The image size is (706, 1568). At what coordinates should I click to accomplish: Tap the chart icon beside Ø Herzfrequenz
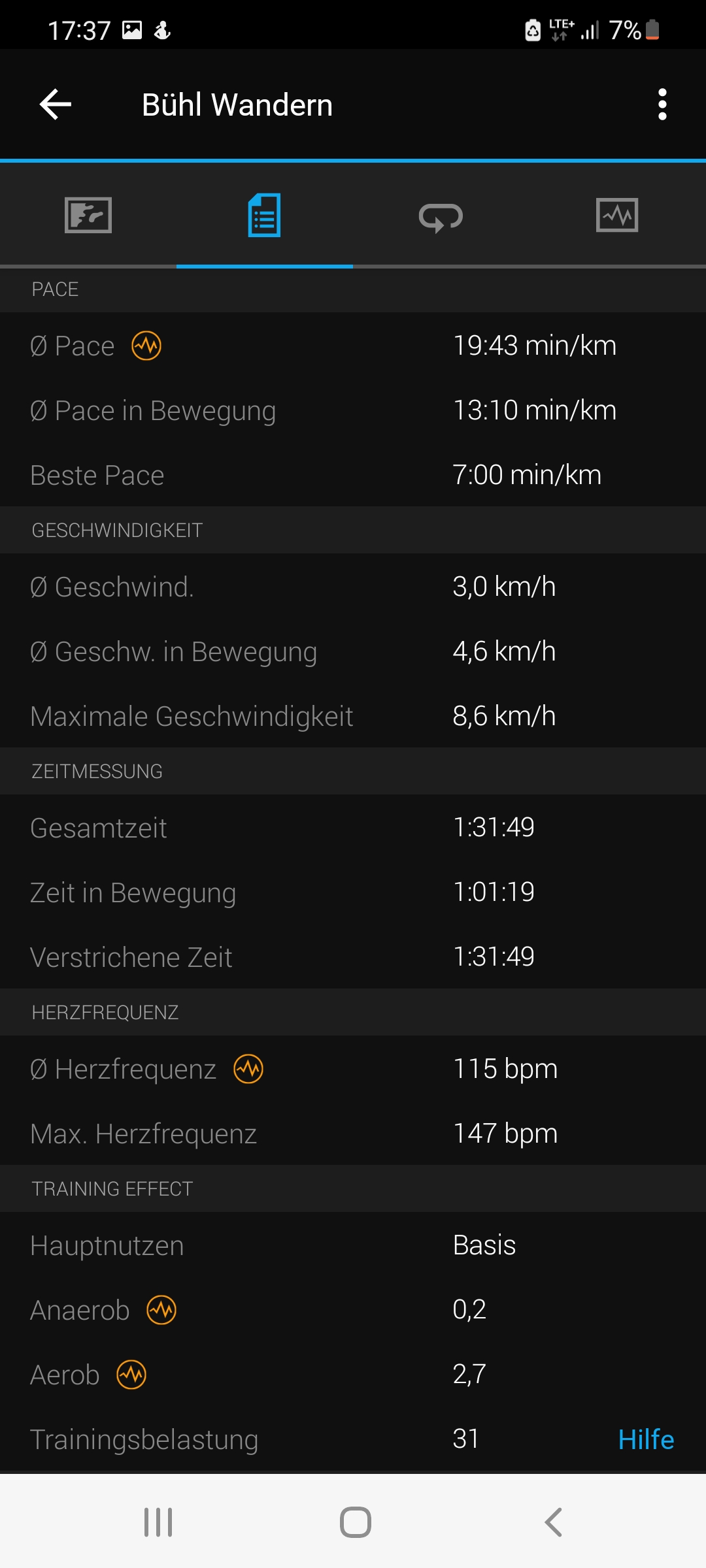(x=248, y=1069)
